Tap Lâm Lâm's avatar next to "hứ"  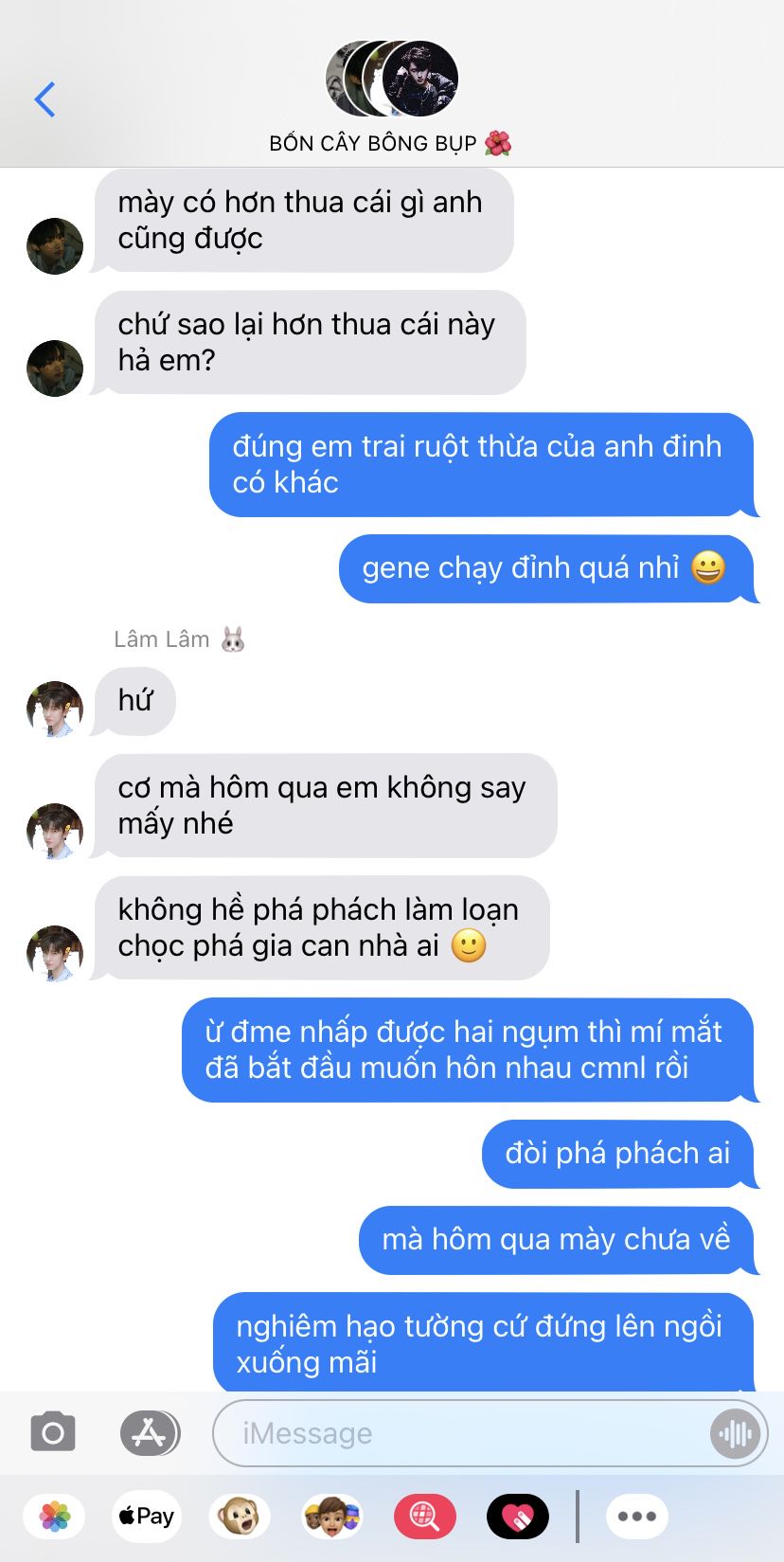point(55,709)
